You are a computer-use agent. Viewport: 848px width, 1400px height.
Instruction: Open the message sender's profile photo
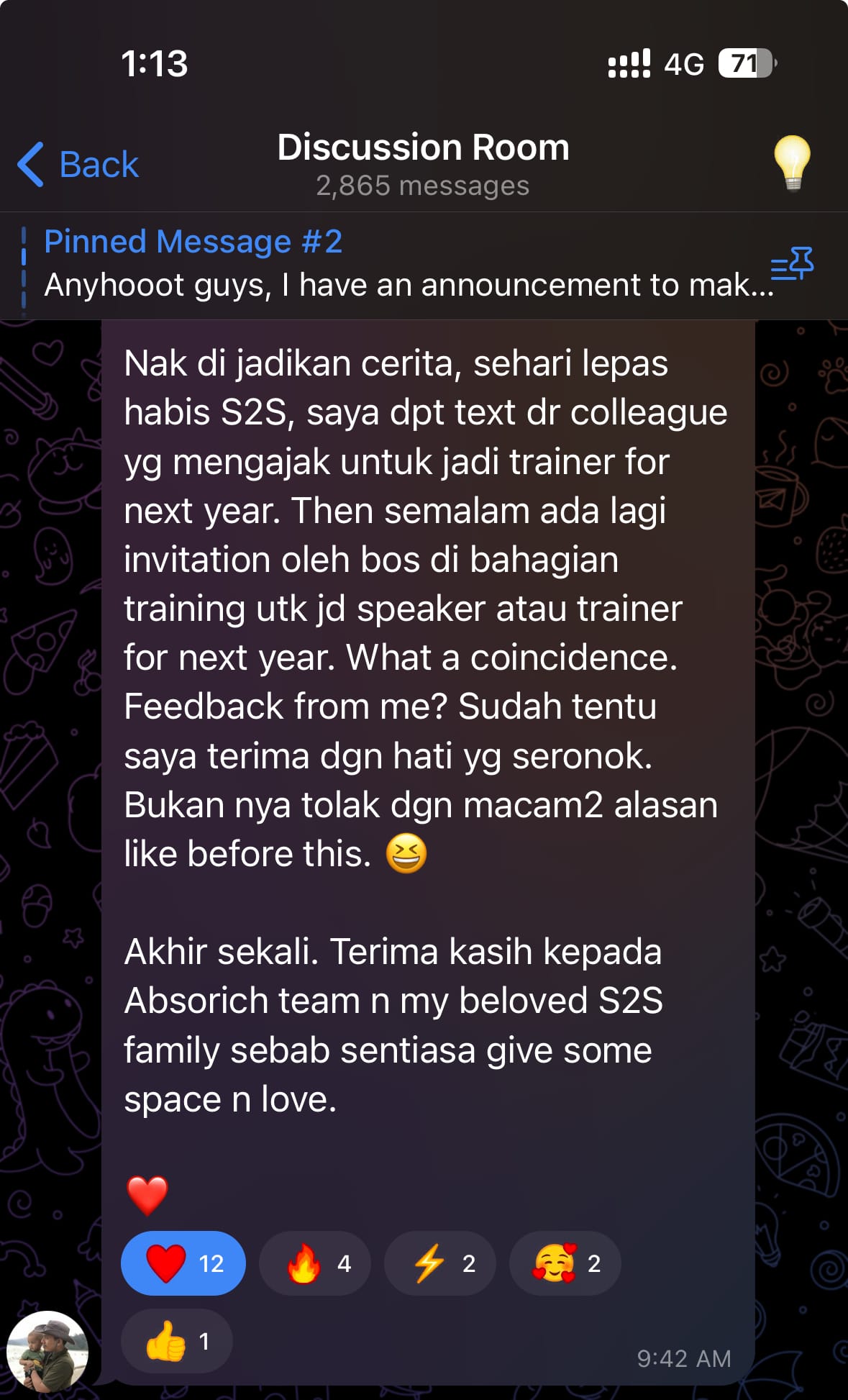(x=47, y=1350)
